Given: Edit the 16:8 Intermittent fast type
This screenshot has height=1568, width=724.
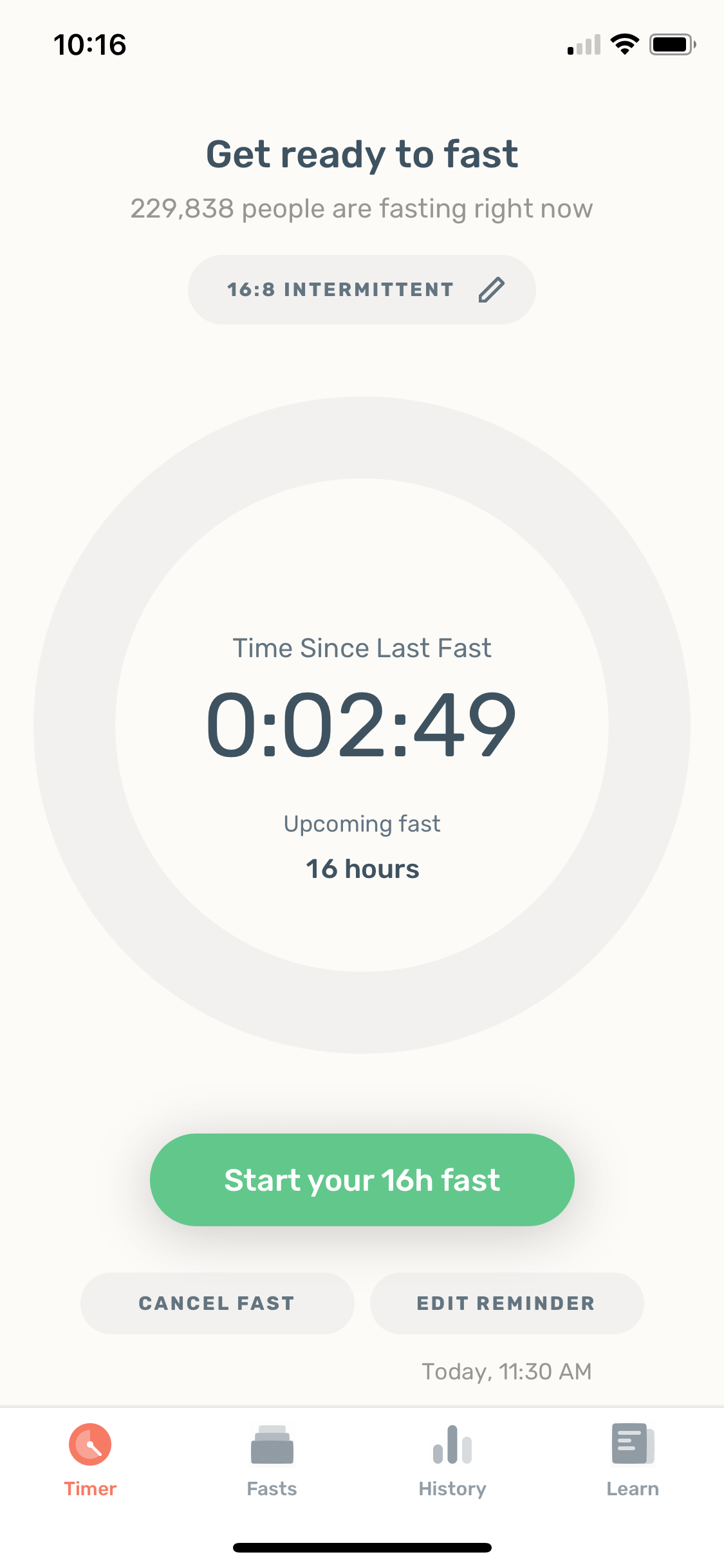Looking at the screenshot, I should point(362,290).
